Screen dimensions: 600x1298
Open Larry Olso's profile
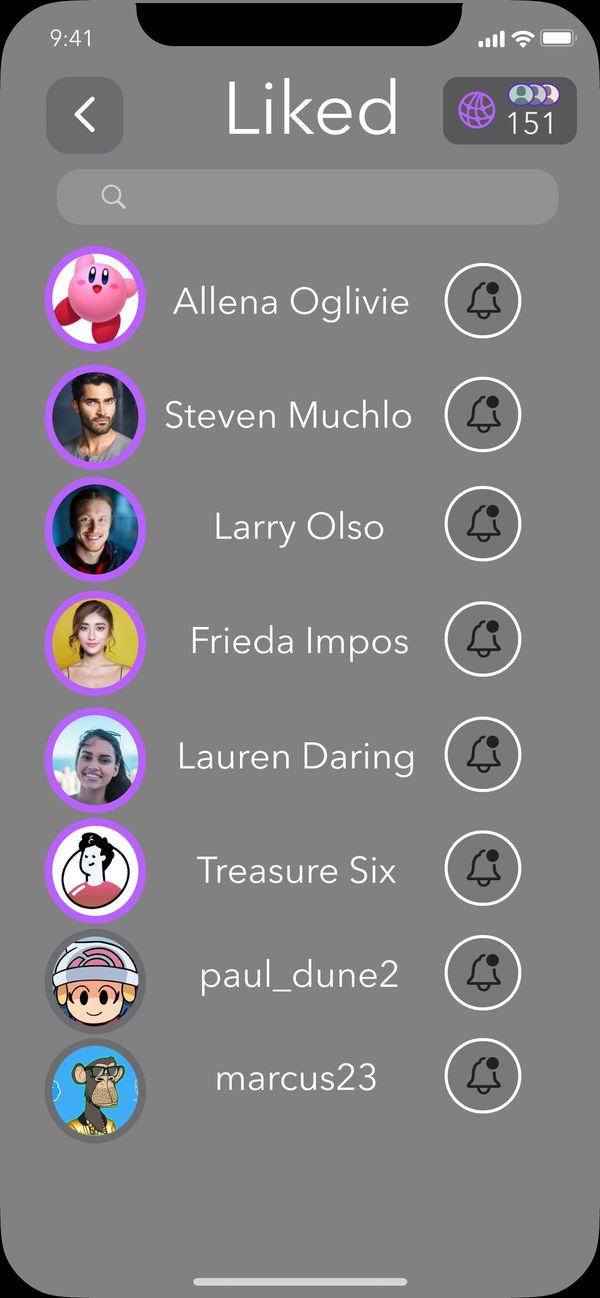point(96,529)
